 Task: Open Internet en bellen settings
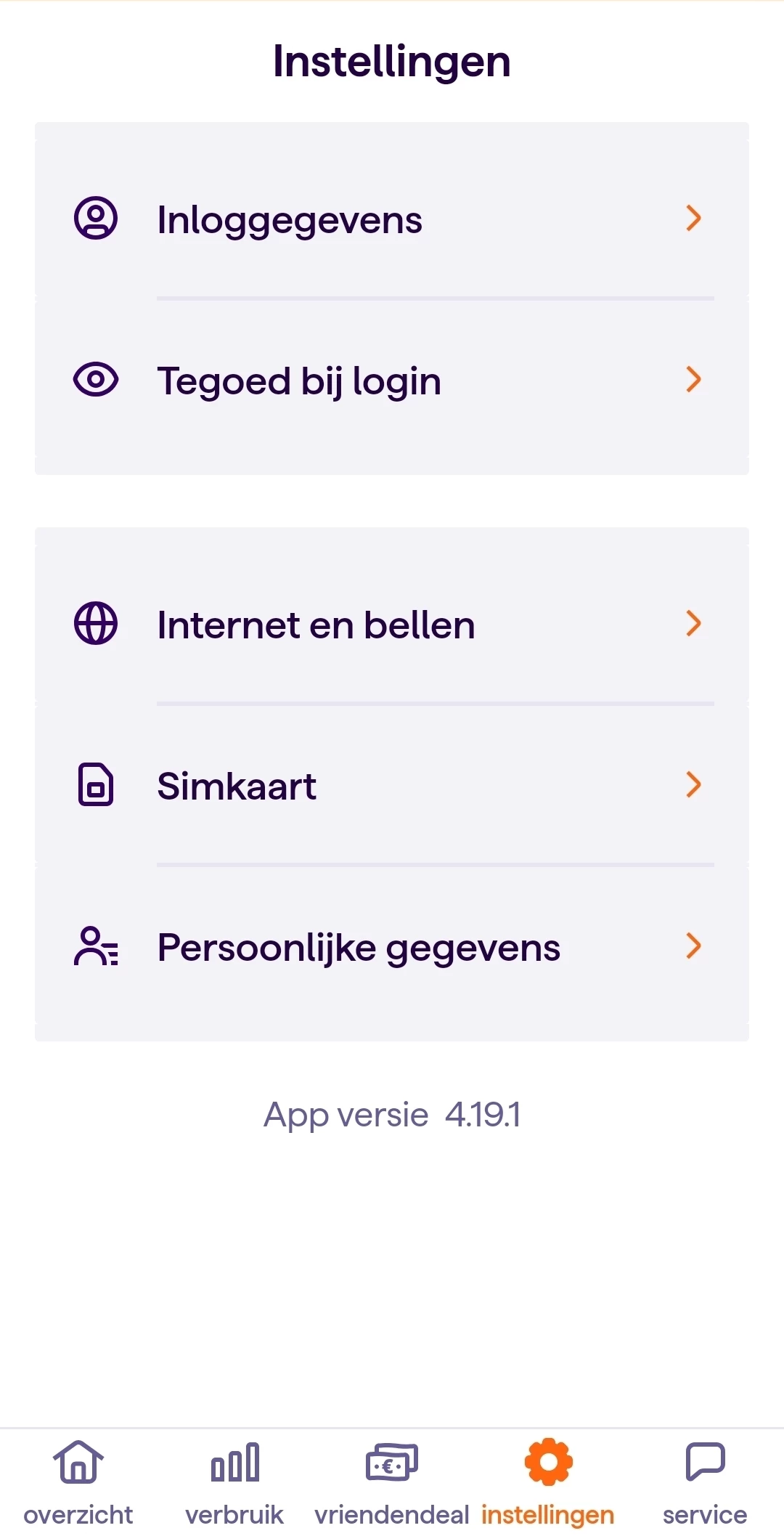pyautogui.click(x=392, y=624)
